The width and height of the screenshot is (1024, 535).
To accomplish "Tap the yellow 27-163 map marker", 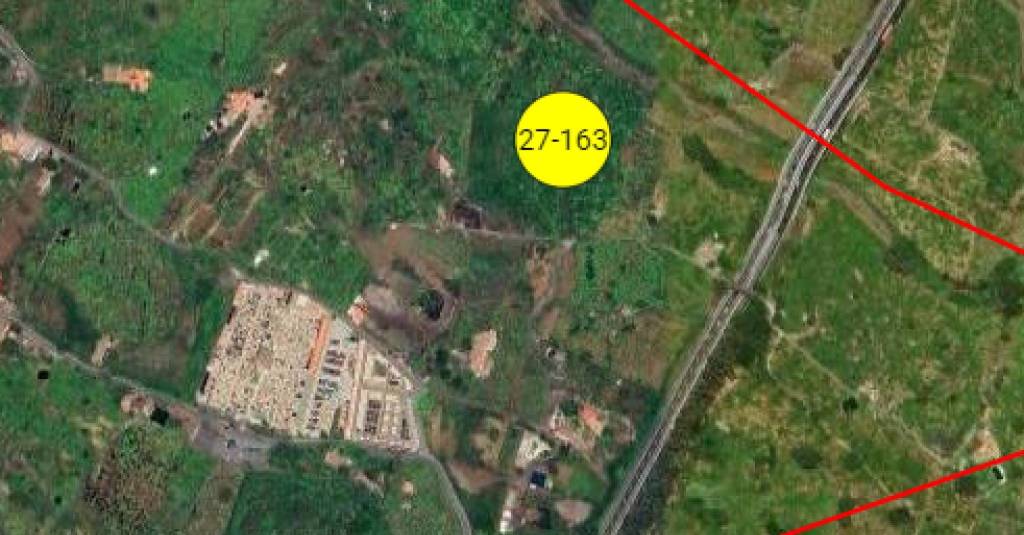I will click(563, 140).
